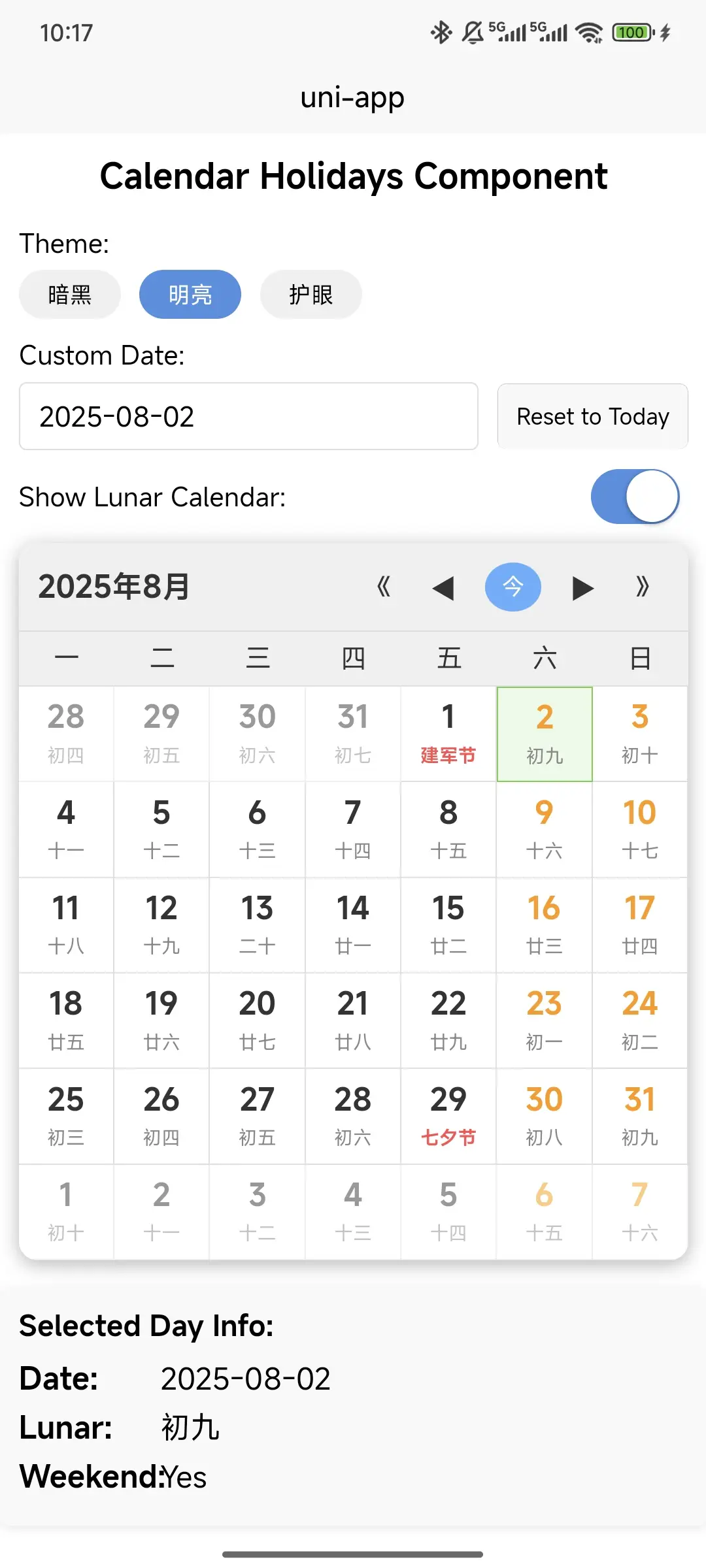This screenshot has height=1568, width=706.
Task: Tap the custom date field 2025-08-02
Action: click(248, 416)
